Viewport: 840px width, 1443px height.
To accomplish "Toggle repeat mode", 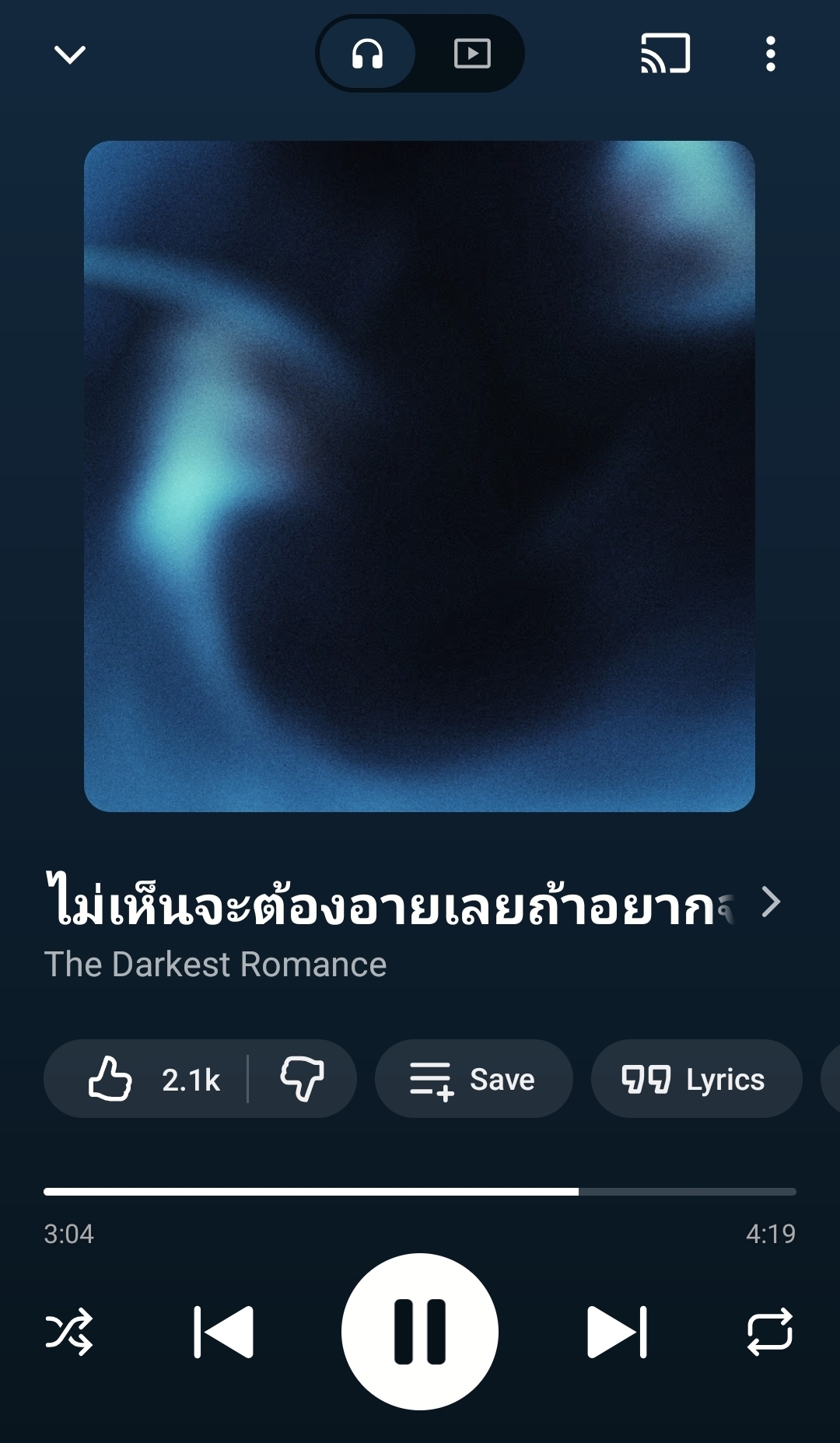I will tap(770, 1332).
